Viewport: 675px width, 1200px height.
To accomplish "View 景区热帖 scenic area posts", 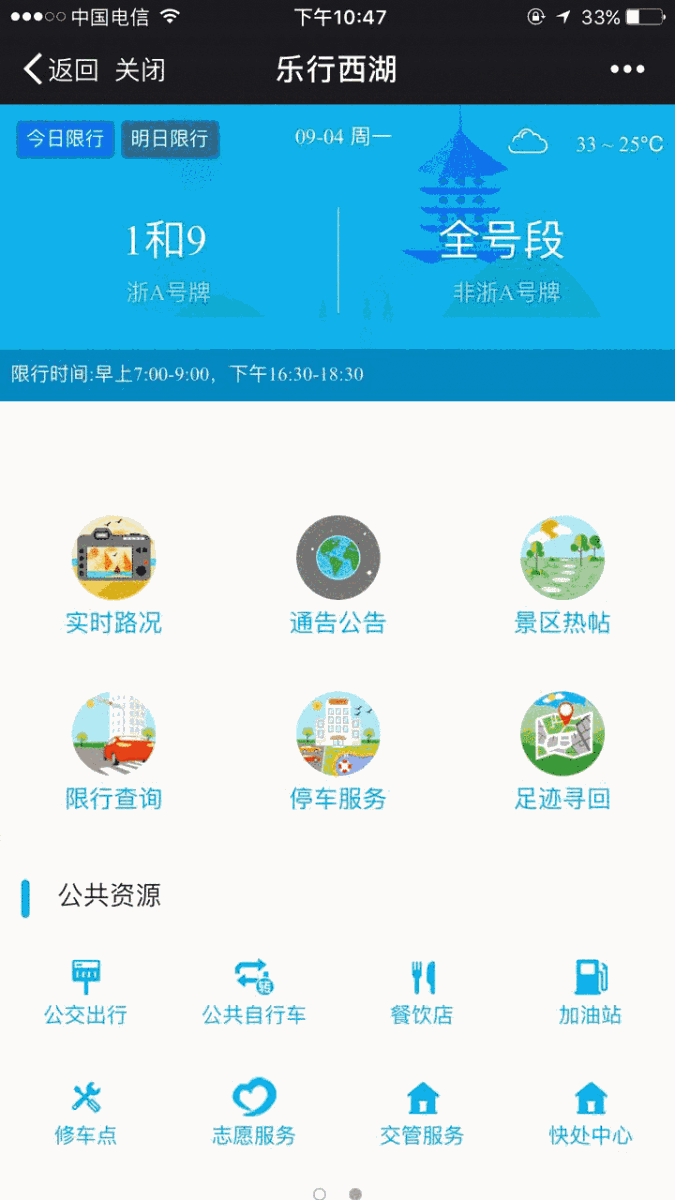I will 562,575.
